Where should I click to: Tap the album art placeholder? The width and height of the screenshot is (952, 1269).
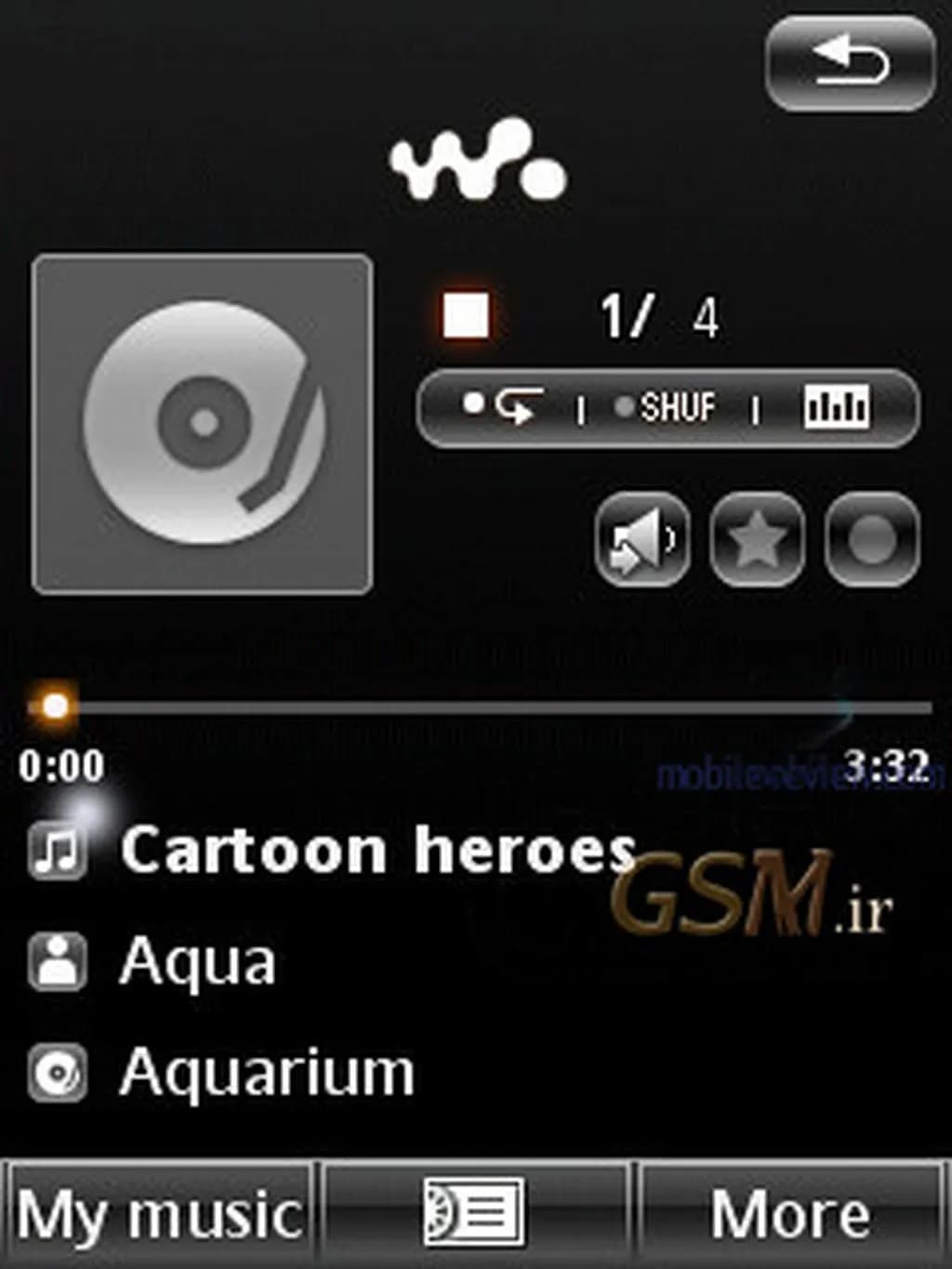[x=203, y=424]
